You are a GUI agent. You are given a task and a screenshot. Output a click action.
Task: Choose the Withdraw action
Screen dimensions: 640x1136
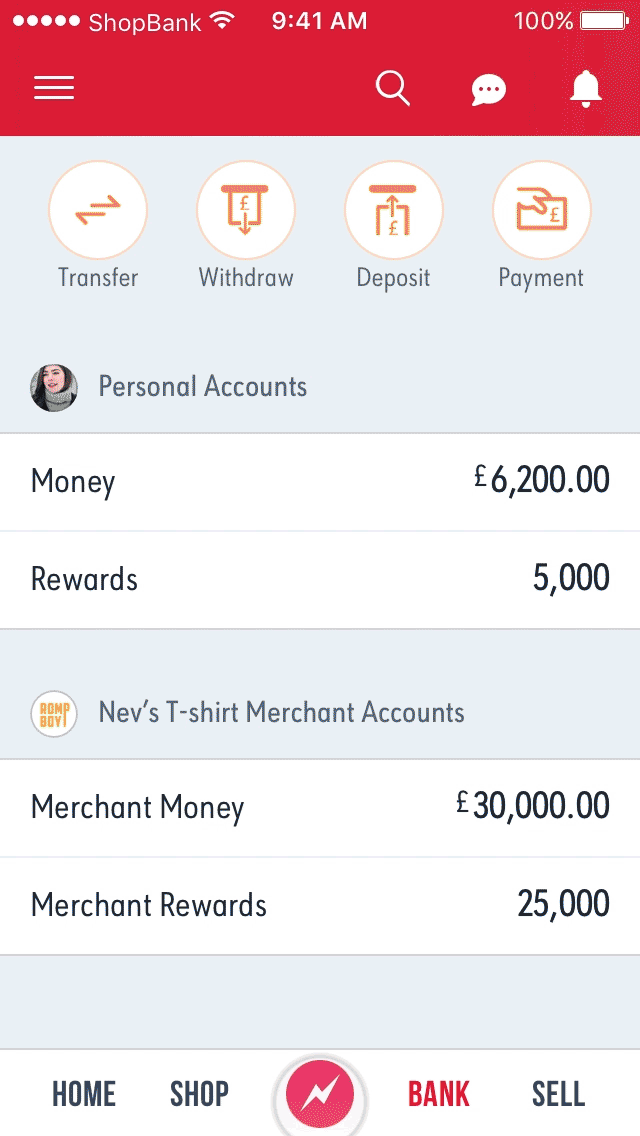pyautogui.click(x=246, y=225)
